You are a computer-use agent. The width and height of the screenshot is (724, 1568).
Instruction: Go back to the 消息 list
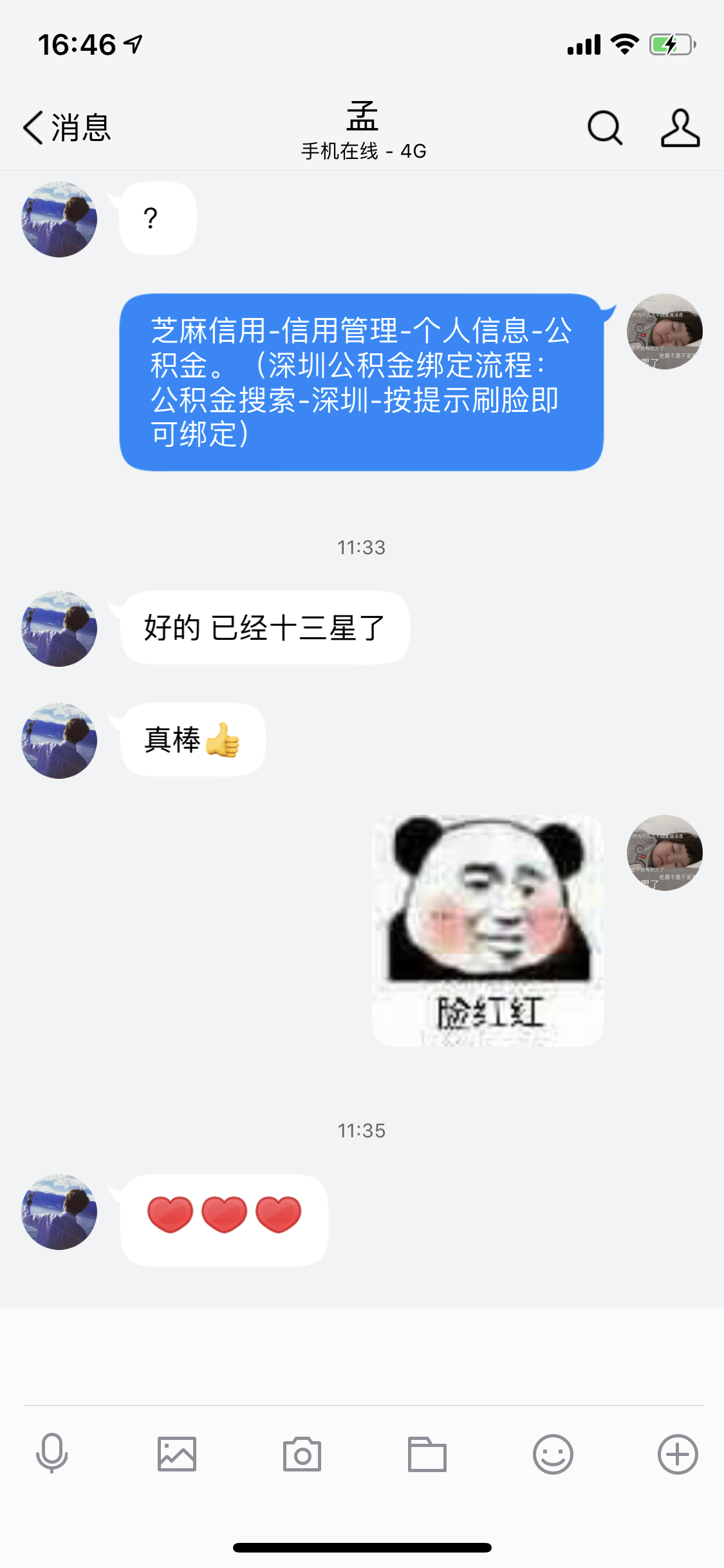[x=66, y=127]
